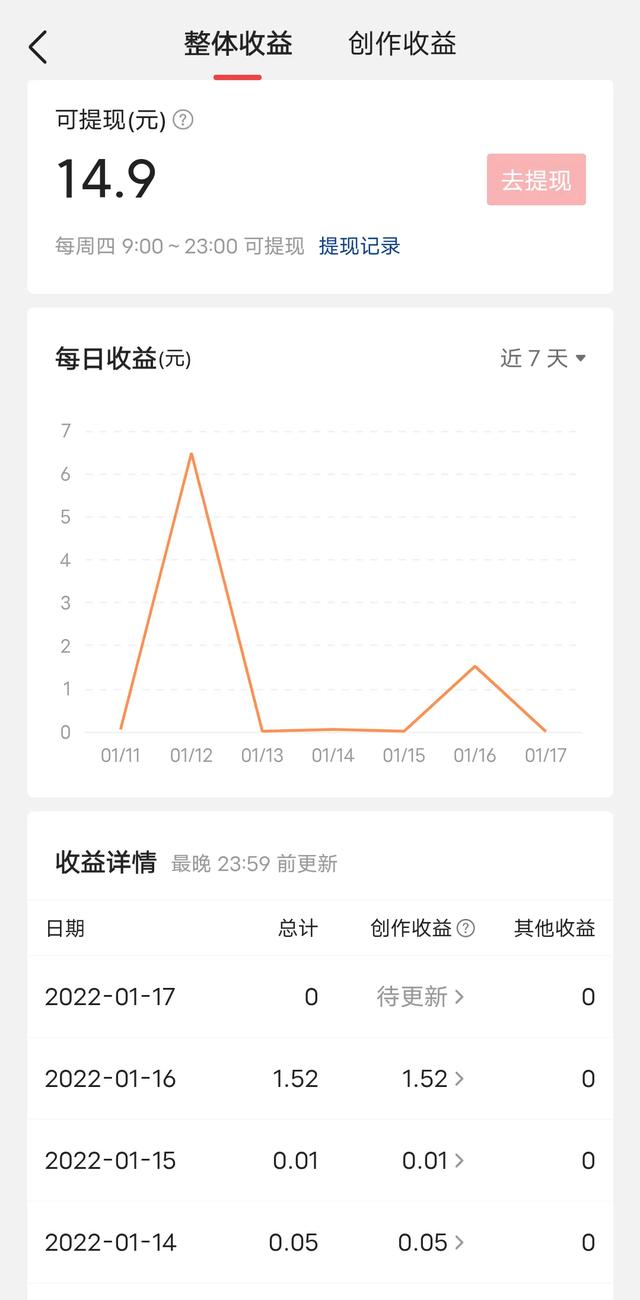640x1300 pixels.
Task: Select the 整体收益 tab
Action: (x=238, y=44)
